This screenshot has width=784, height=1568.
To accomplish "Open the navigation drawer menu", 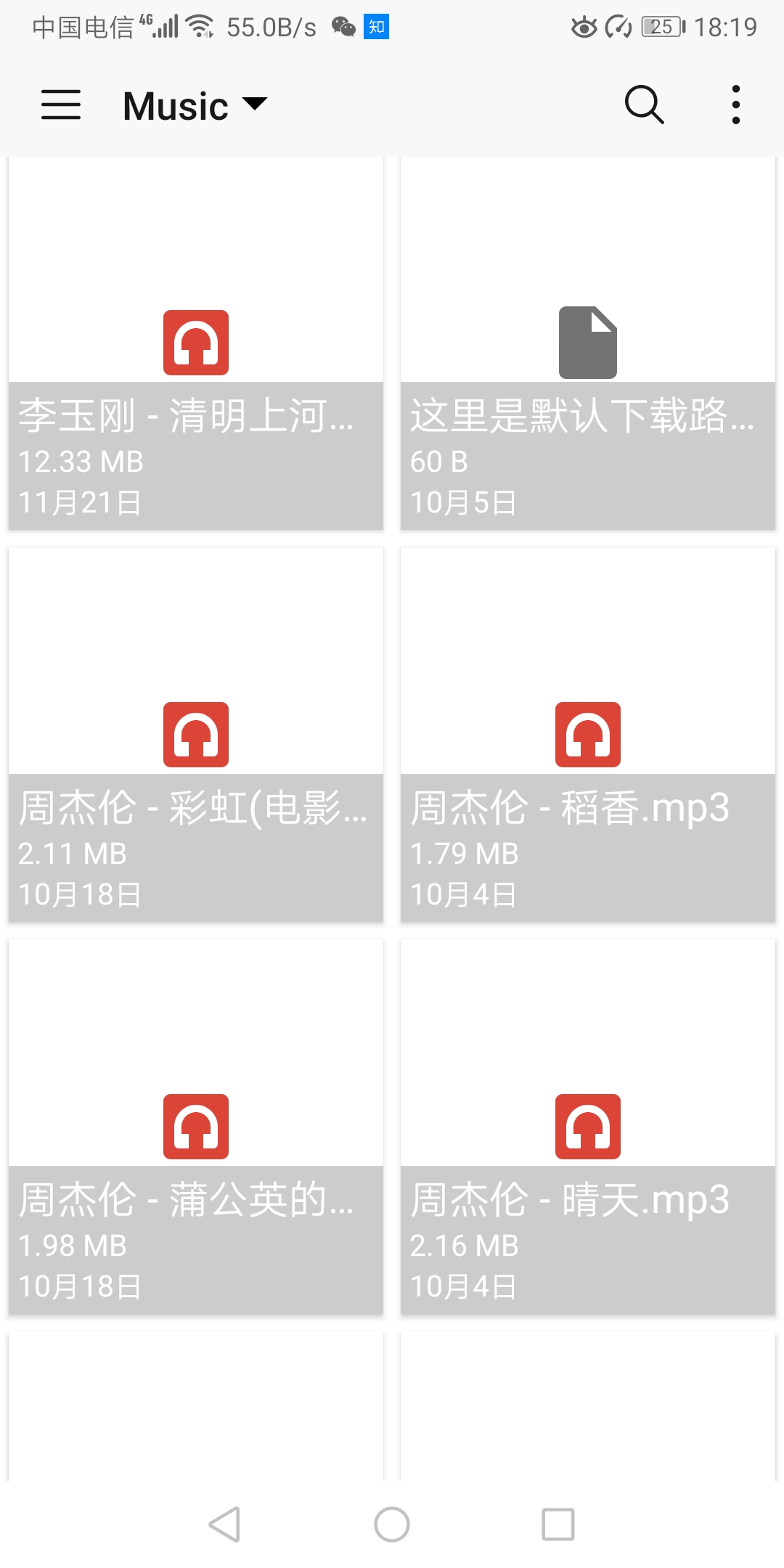I will (60, 105).
